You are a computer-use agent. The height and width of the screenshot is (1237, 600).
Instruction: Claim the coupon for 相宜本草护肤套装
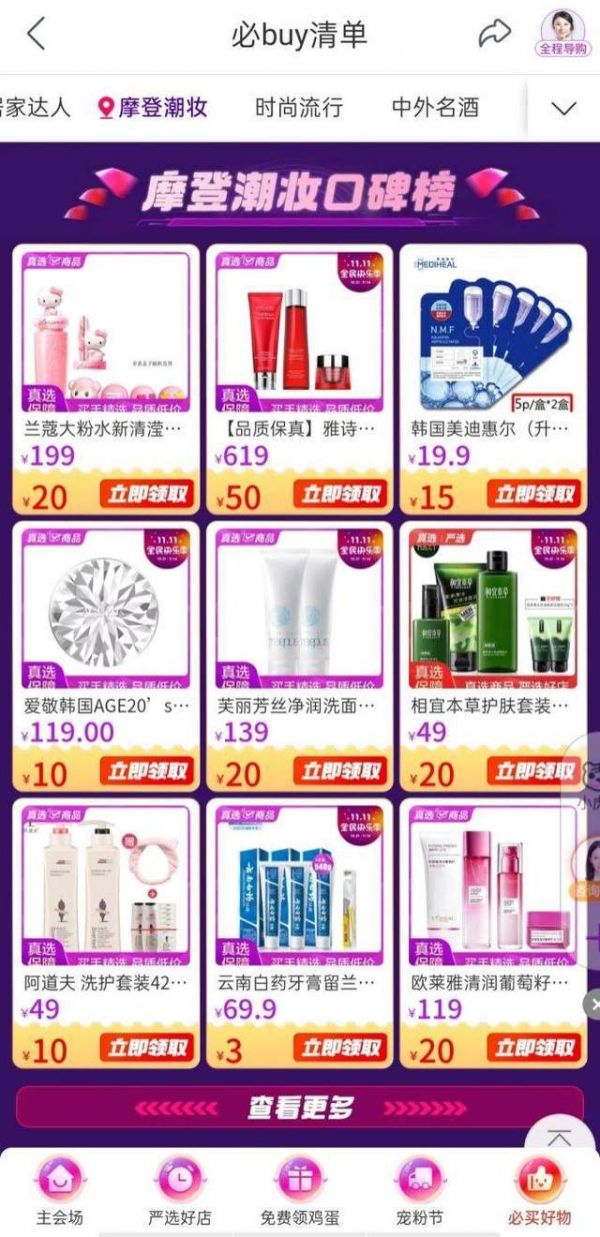pyautogui.click(x=533, y=771)
